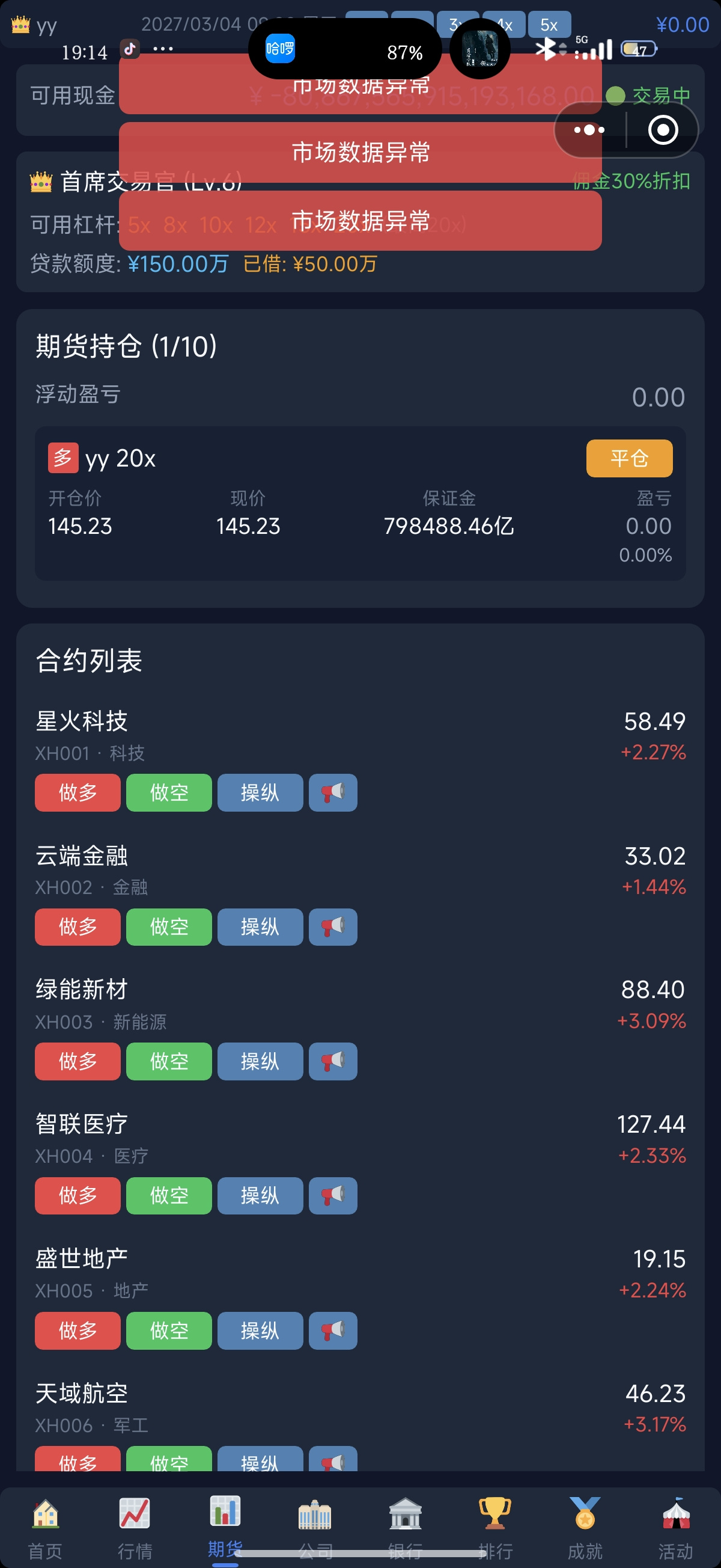Image resolution: width=721 pixels, height=1568 pixels.
Task: Go to the 排行 tab
Action: coord(495,1527)
